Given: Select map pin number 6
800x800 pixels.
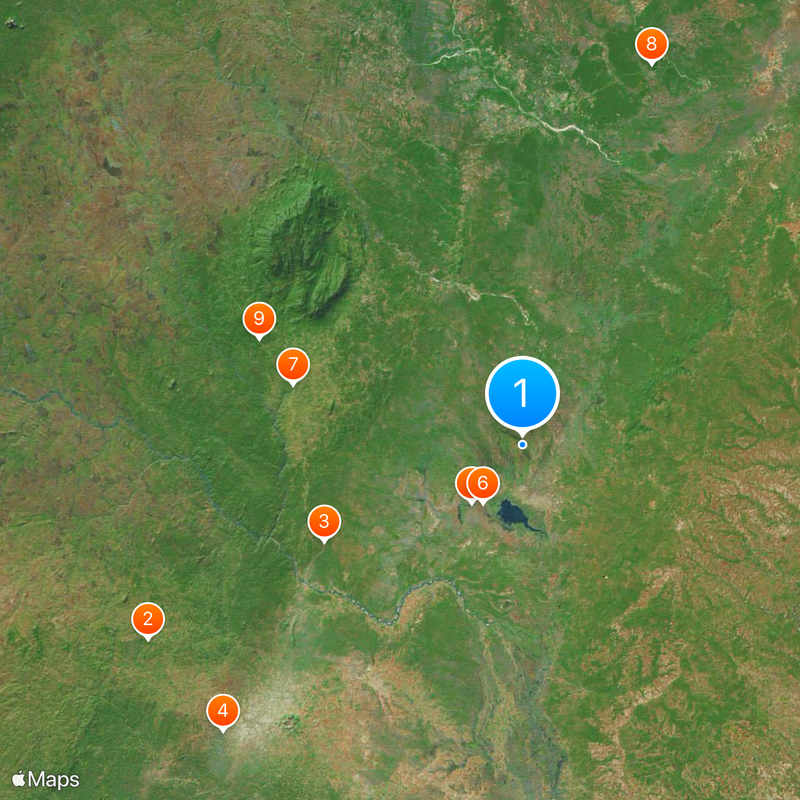Looking at the screenshot, I should (483, 483).
